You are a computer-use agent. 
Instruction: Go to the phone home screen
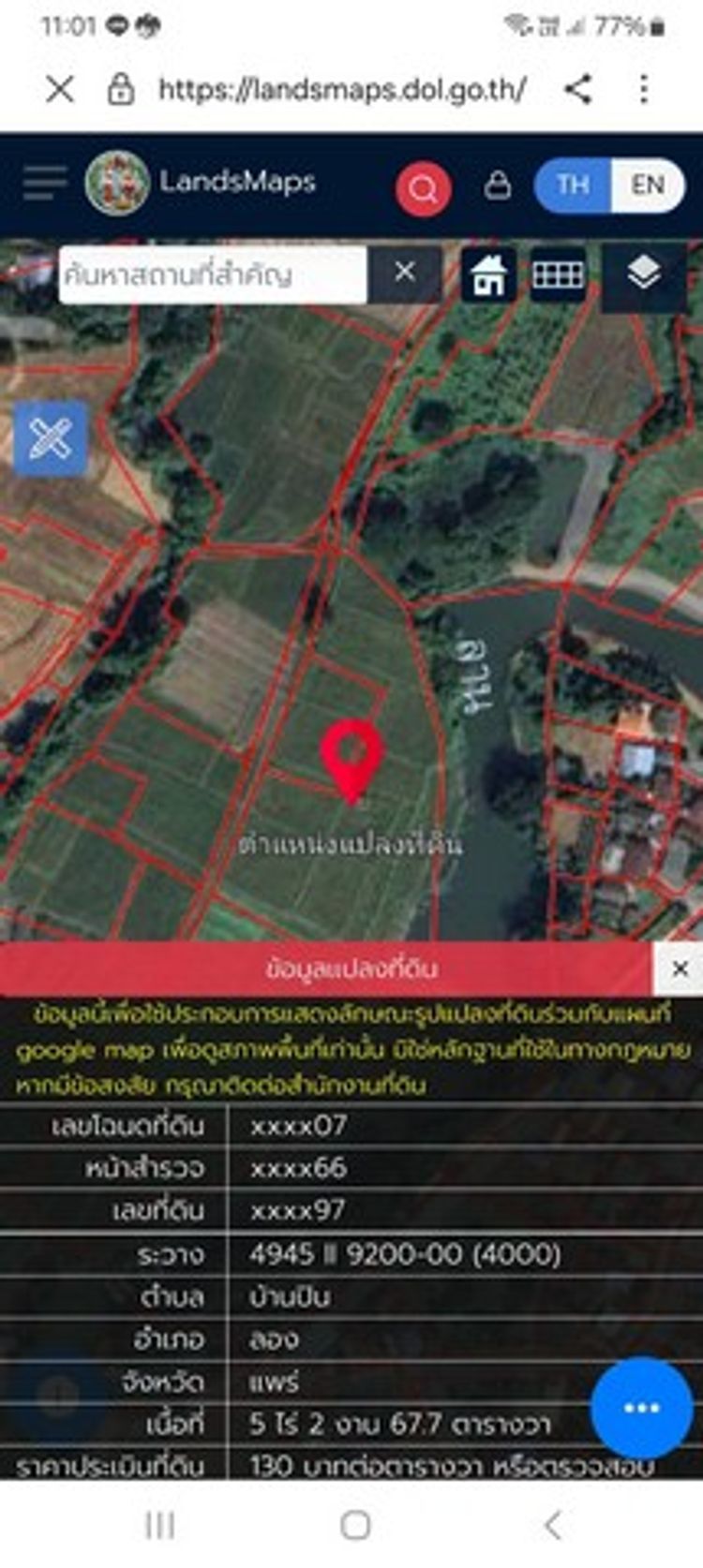pos(355,1525)
